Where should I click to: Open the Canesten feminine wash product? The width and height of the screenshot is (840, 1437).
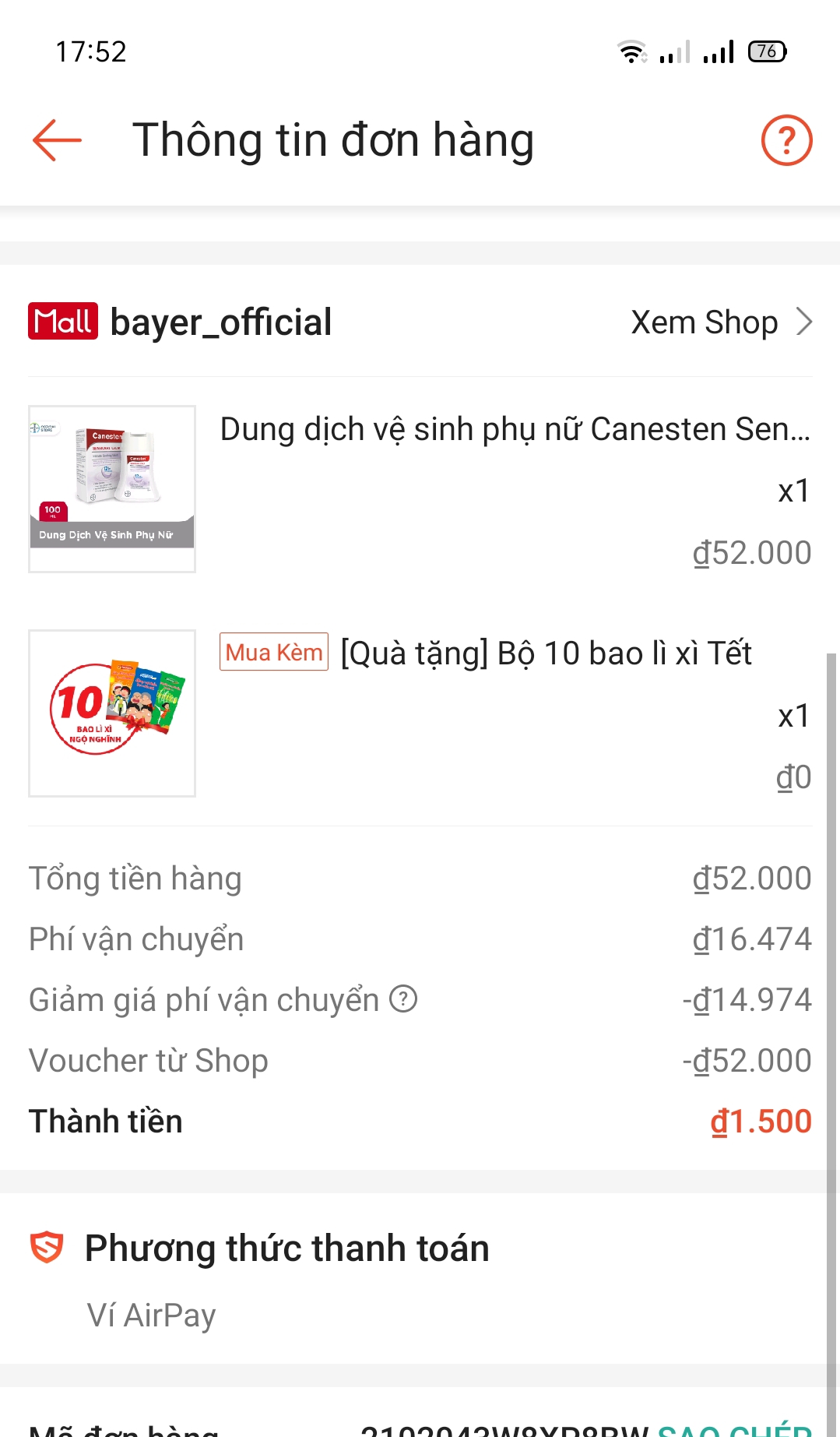[420, 489]
